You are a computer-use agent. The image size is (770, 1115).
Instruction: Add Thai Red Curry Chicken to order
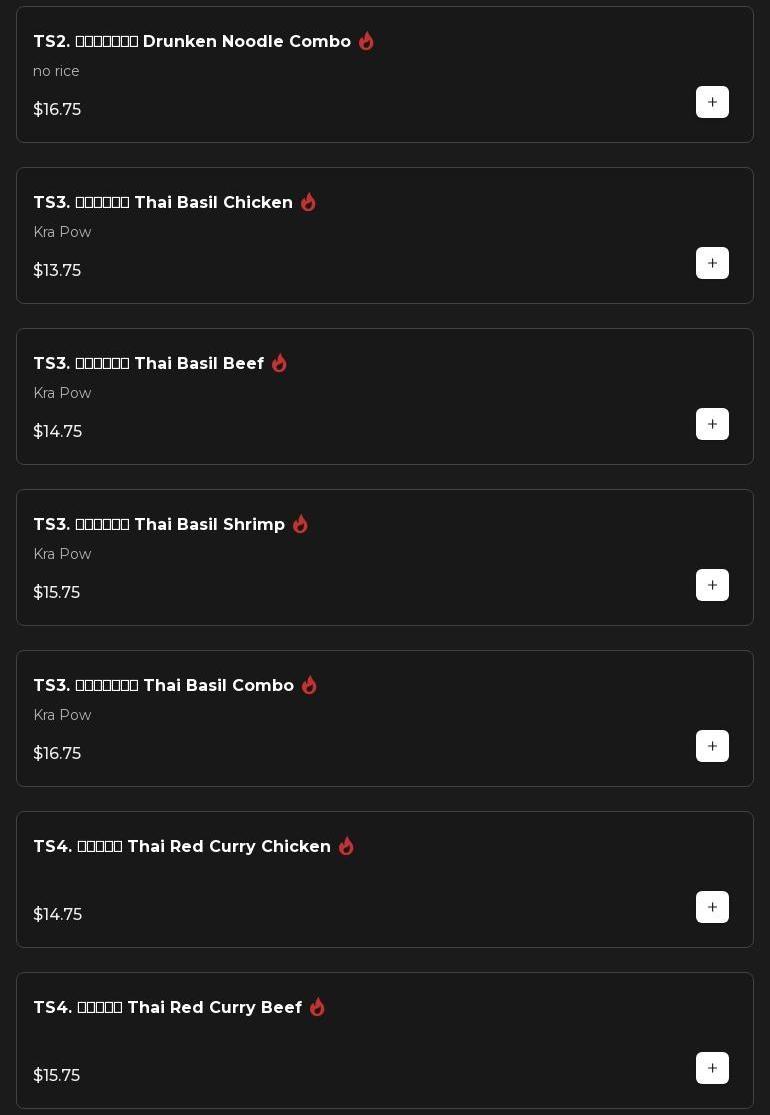coord(712,907)
